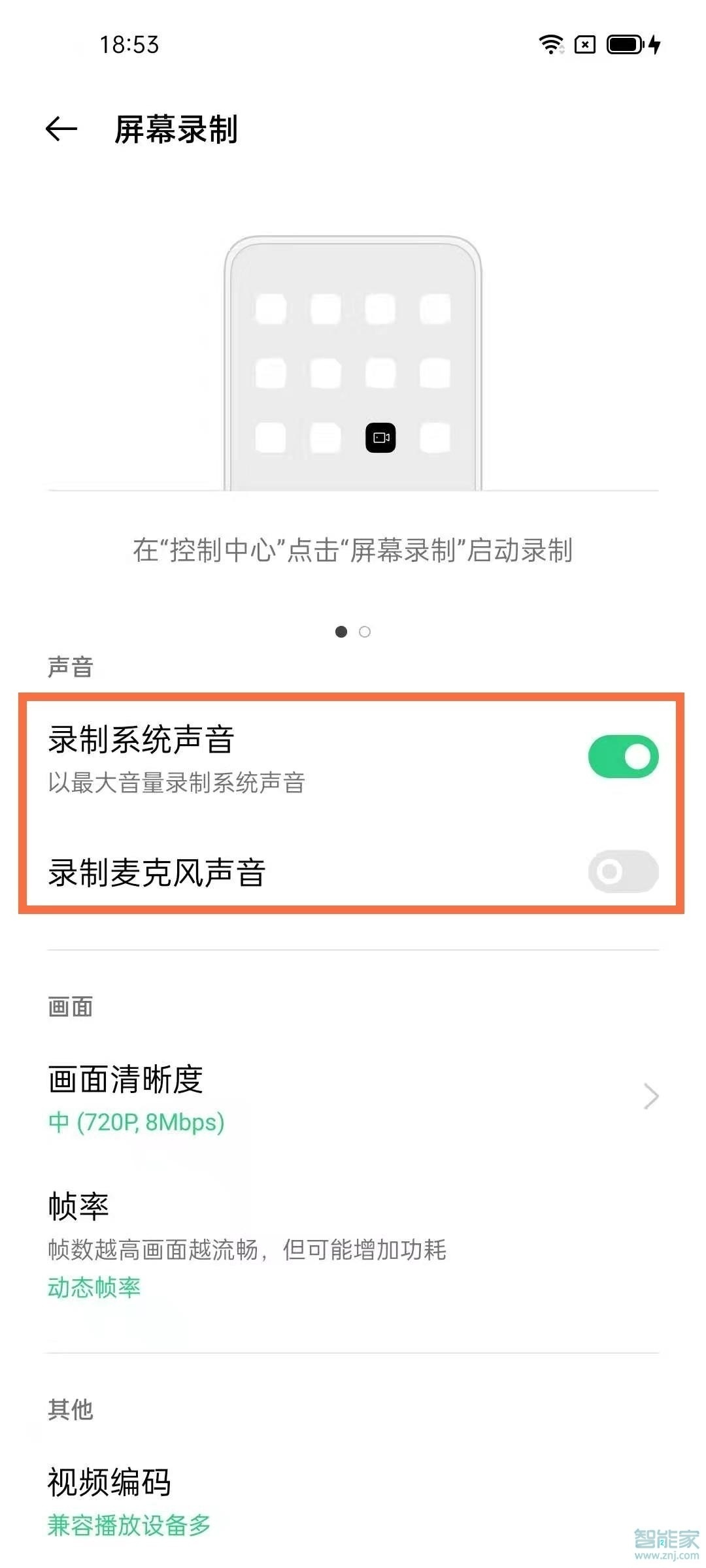Tap the battery indicator in the status bar
The image size is (706, 1568).
[x=624, y=44]
